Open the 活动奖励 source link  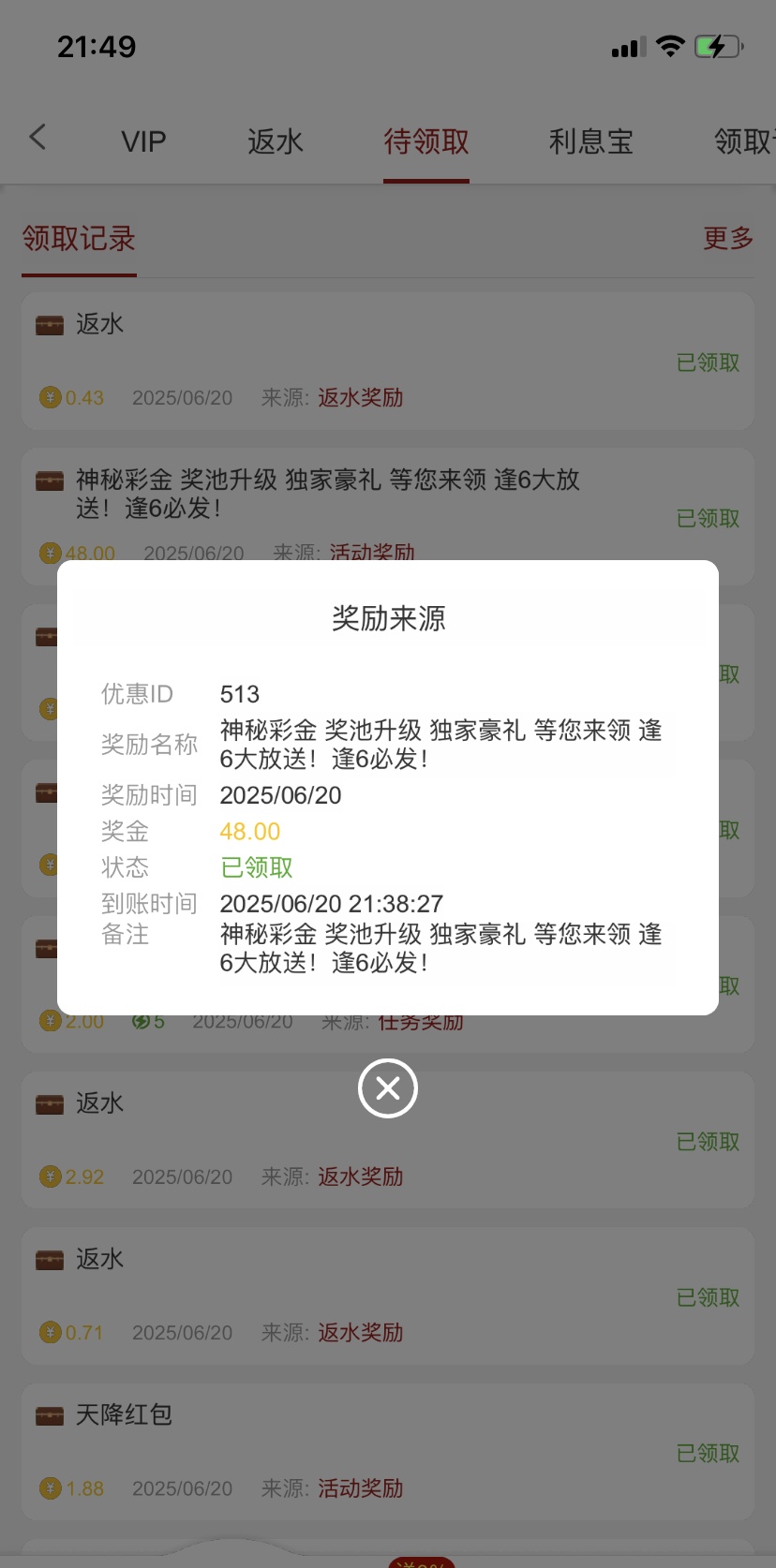click(x=360, y=1488)
